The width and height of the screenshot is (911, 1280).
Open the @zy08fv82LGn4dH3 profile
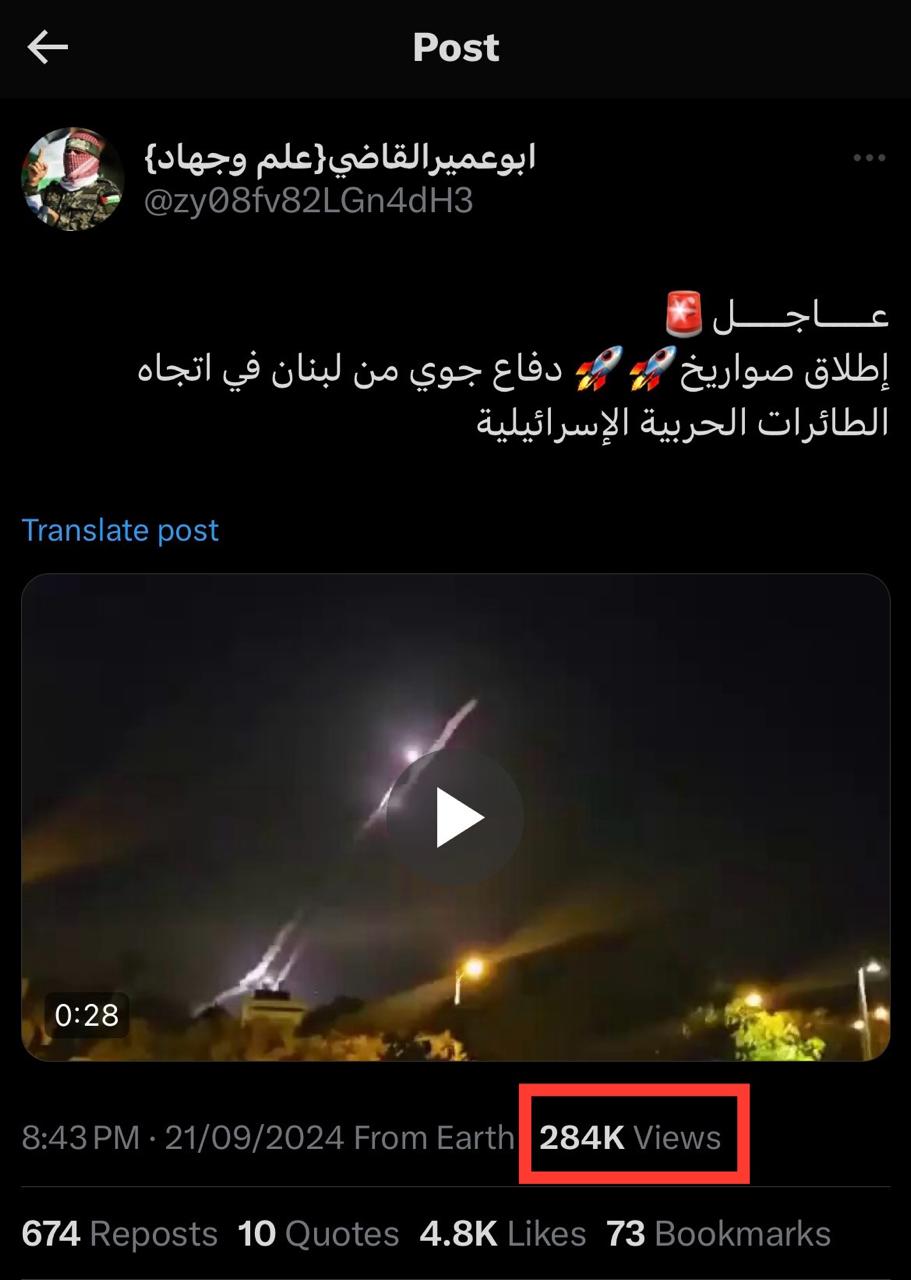308,202
